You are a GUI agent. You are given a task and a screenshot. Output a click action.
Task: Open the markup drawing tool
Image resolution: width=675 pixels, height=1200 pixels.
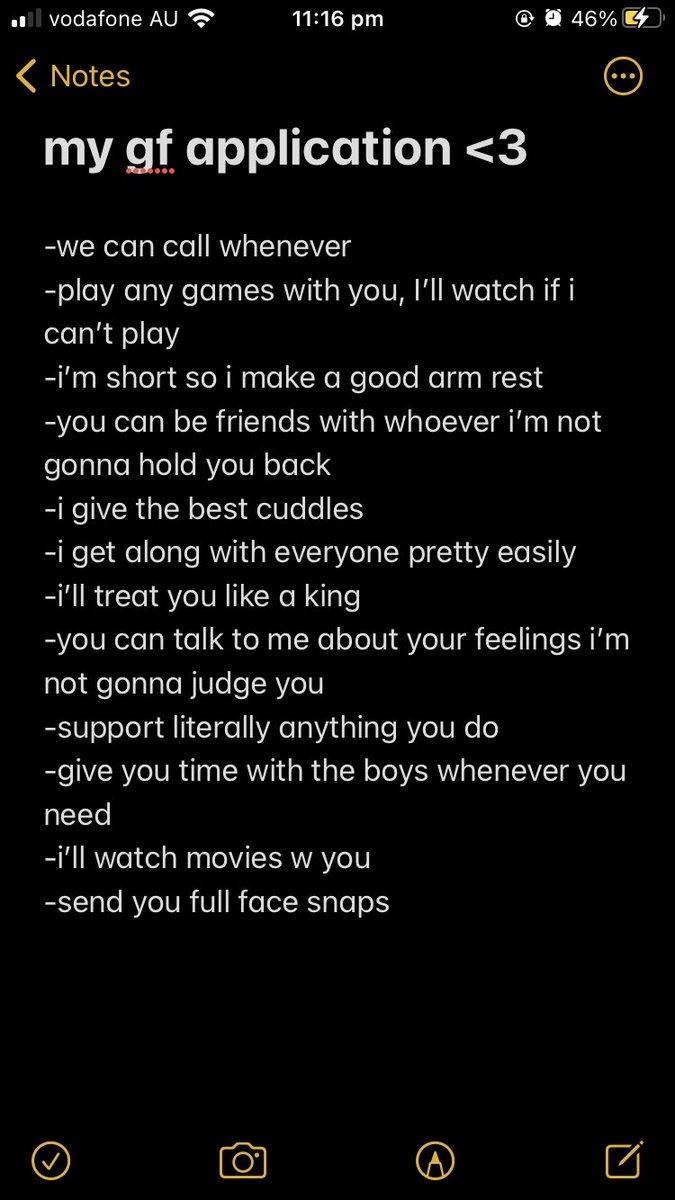[434, 1160]
